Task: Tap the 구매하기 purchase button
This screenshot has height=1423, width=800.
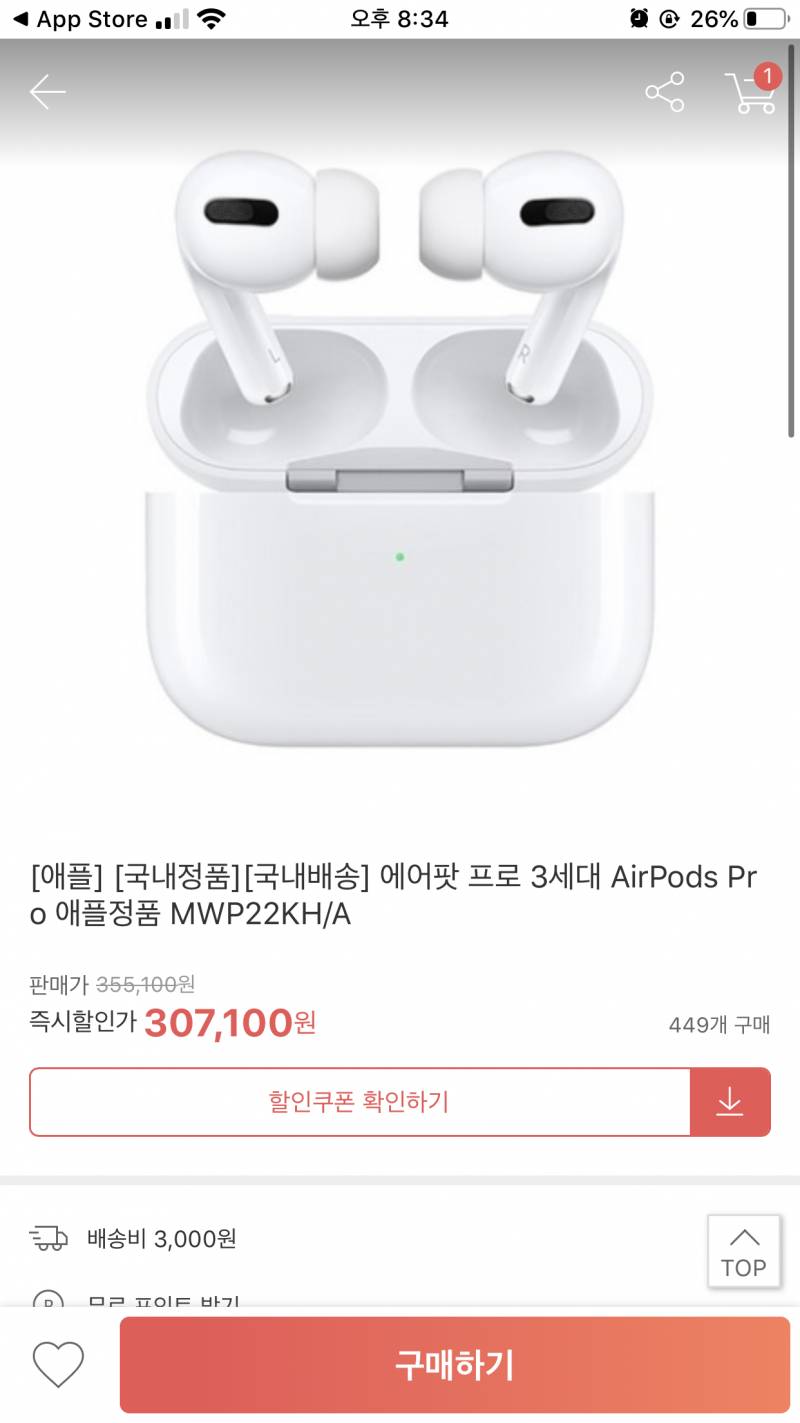Action: (450, 1364)
